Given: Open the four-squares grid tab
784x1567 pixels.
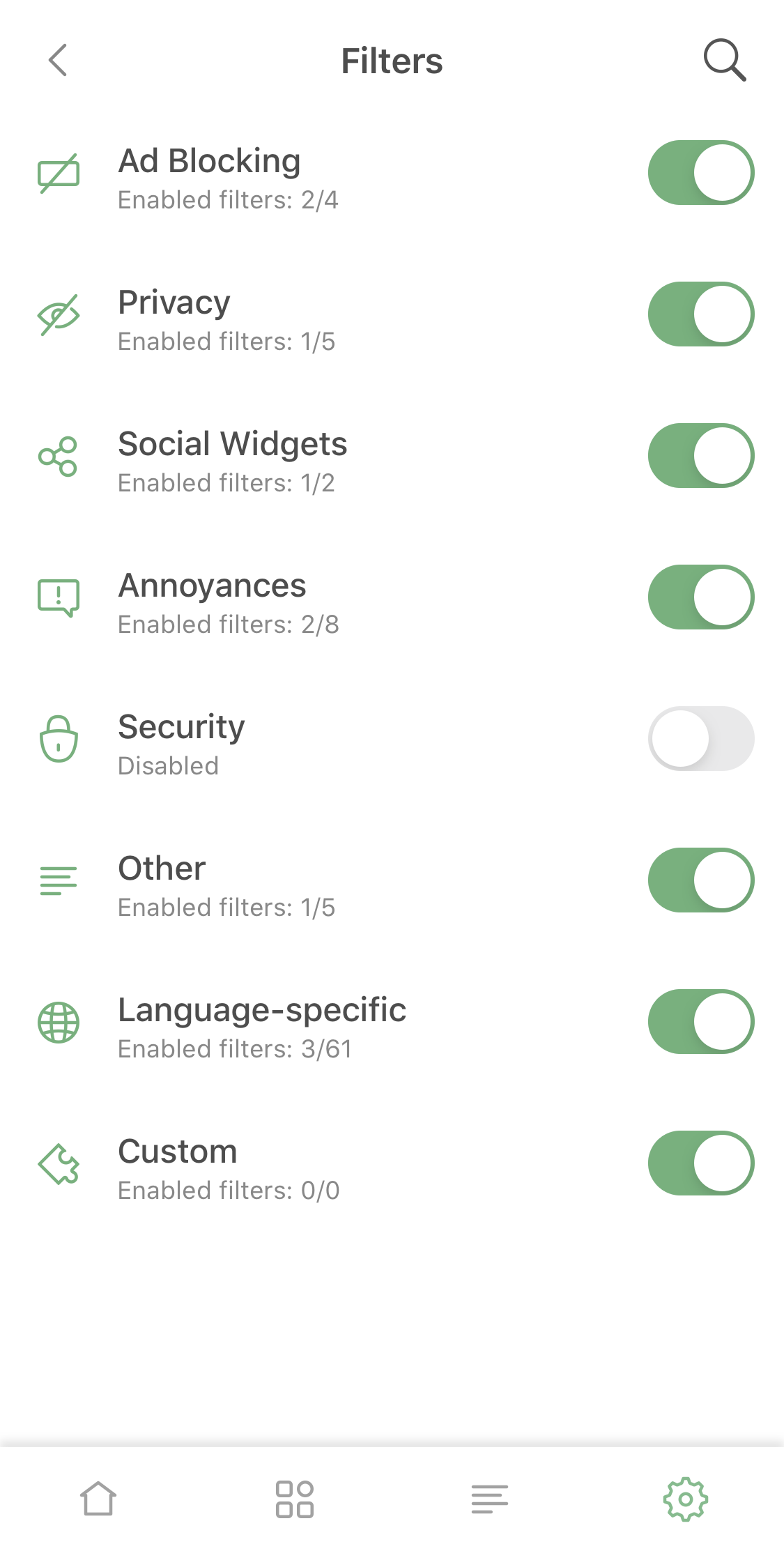Looking at the screenshot, I should pyautogui.click(x=294, y=1499).
